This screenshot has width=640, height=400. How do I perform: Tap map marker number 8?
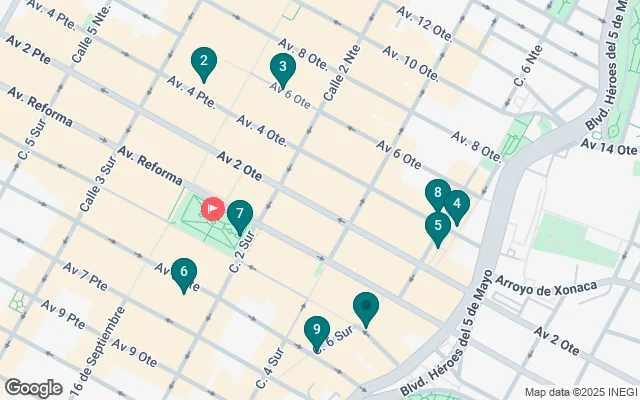pyautogui.click(x=436, y=193)
